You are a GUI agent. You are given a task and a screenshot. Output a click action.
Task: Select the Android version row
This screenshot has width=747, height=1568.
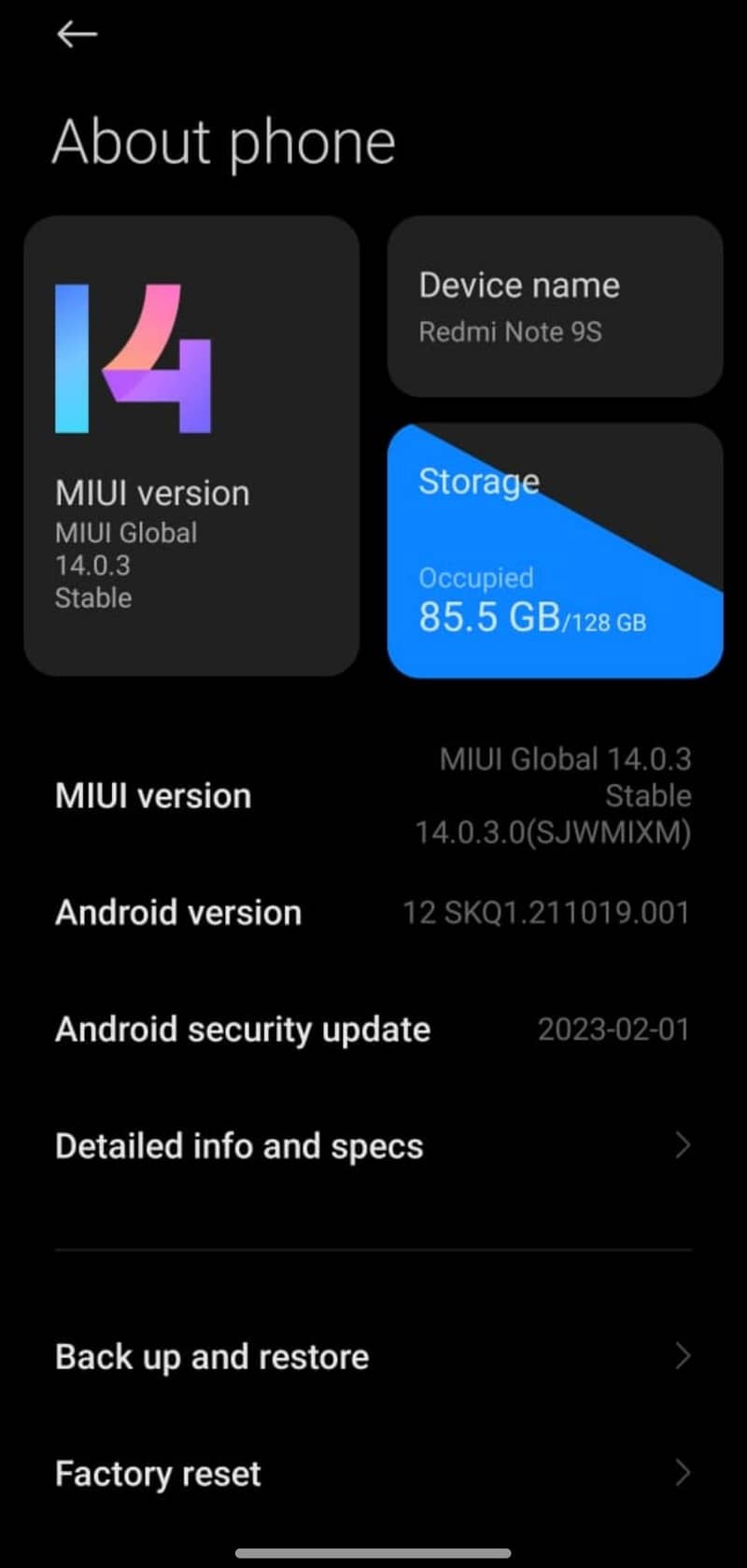coord(373,913)
